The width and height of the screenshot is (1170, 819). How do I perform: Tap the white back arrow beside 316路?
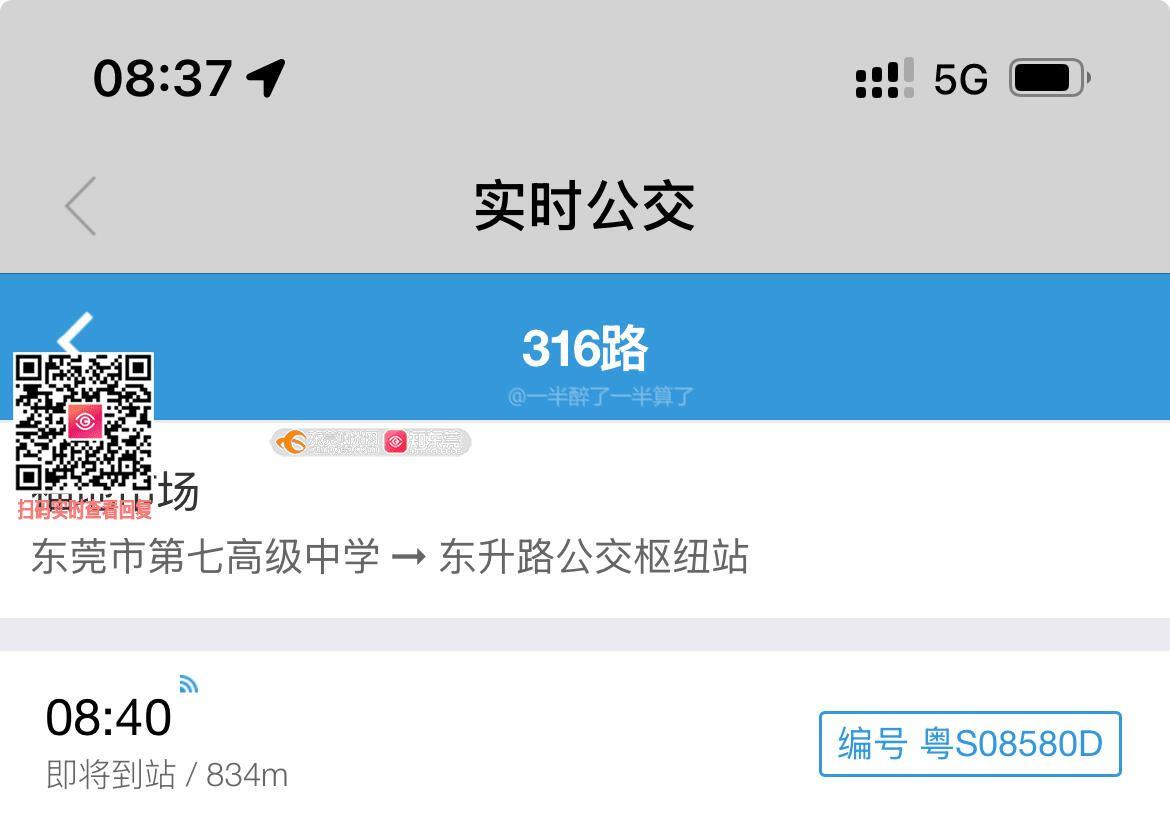coord(75,335)
